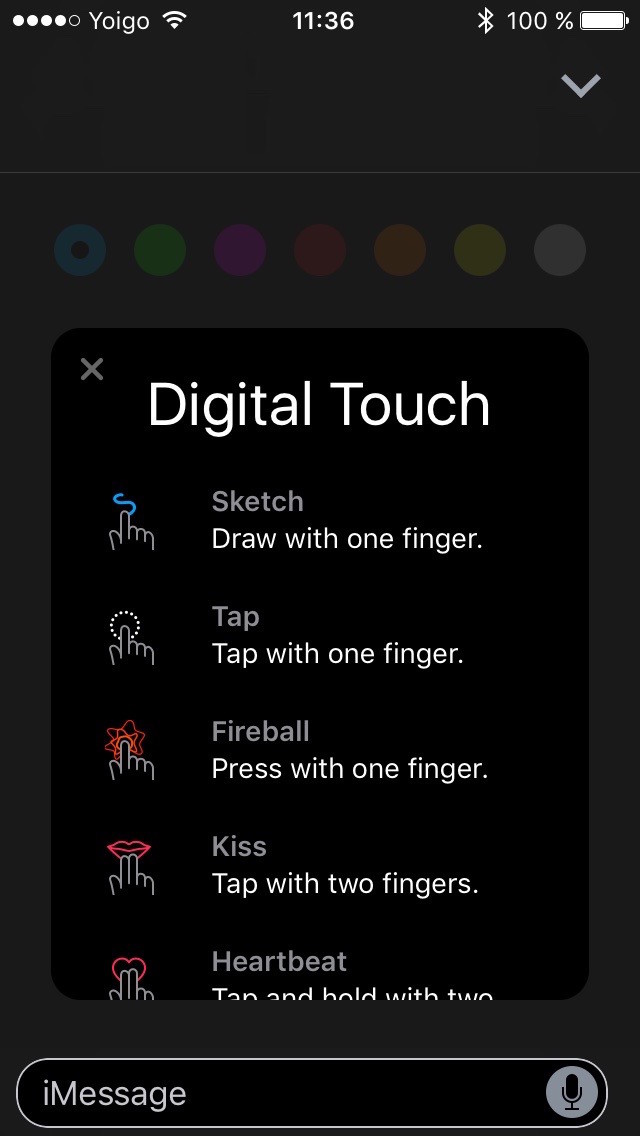Image resolution: width=640 pixels, height=1136 pixels.
Task: Pick the yellow drawing color
Action: point(480,250)
